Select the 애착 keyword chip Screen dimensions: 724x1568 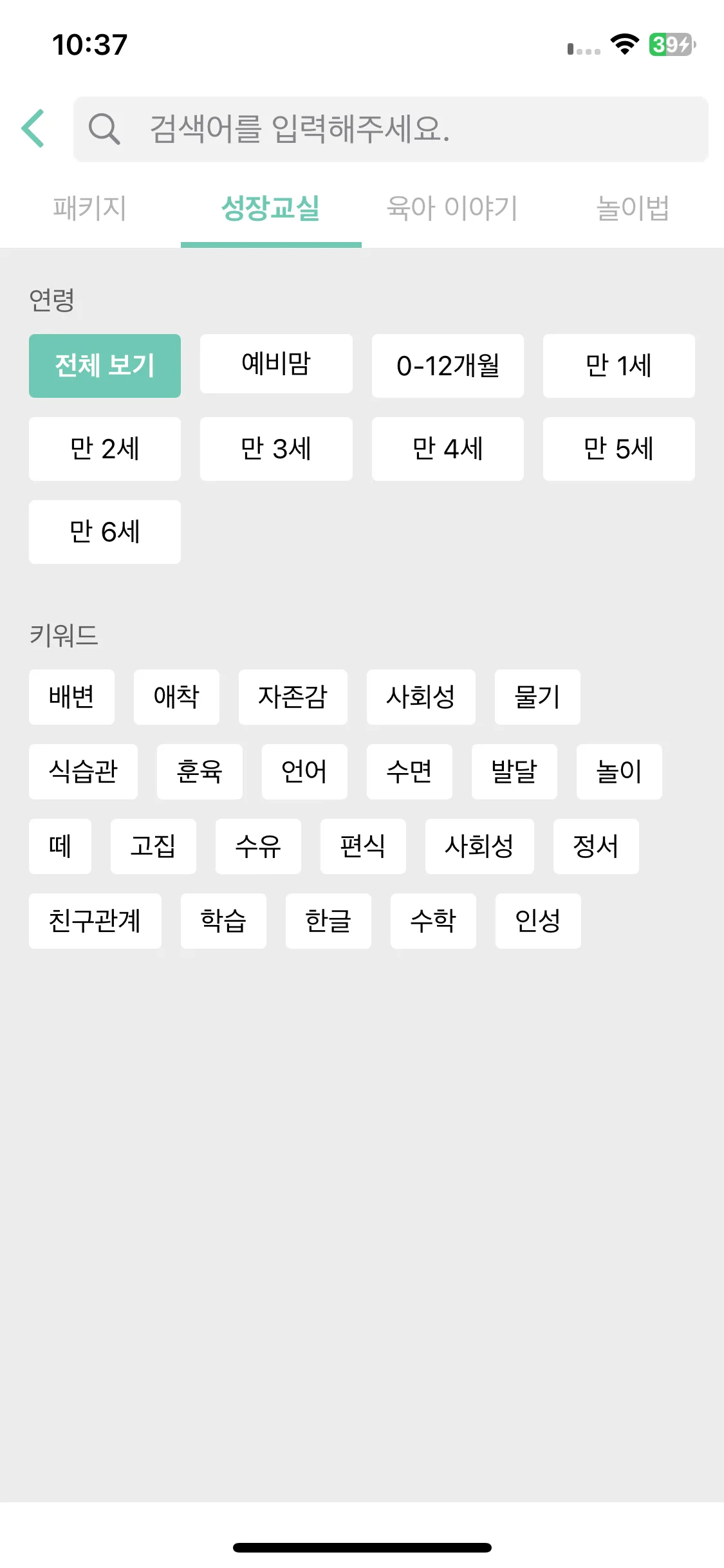click(176, 696)
